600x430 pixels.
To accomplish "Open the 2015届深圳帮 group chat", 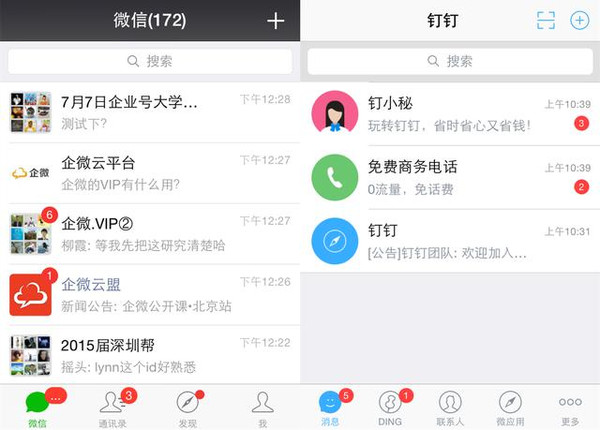I will pos(150,354).
